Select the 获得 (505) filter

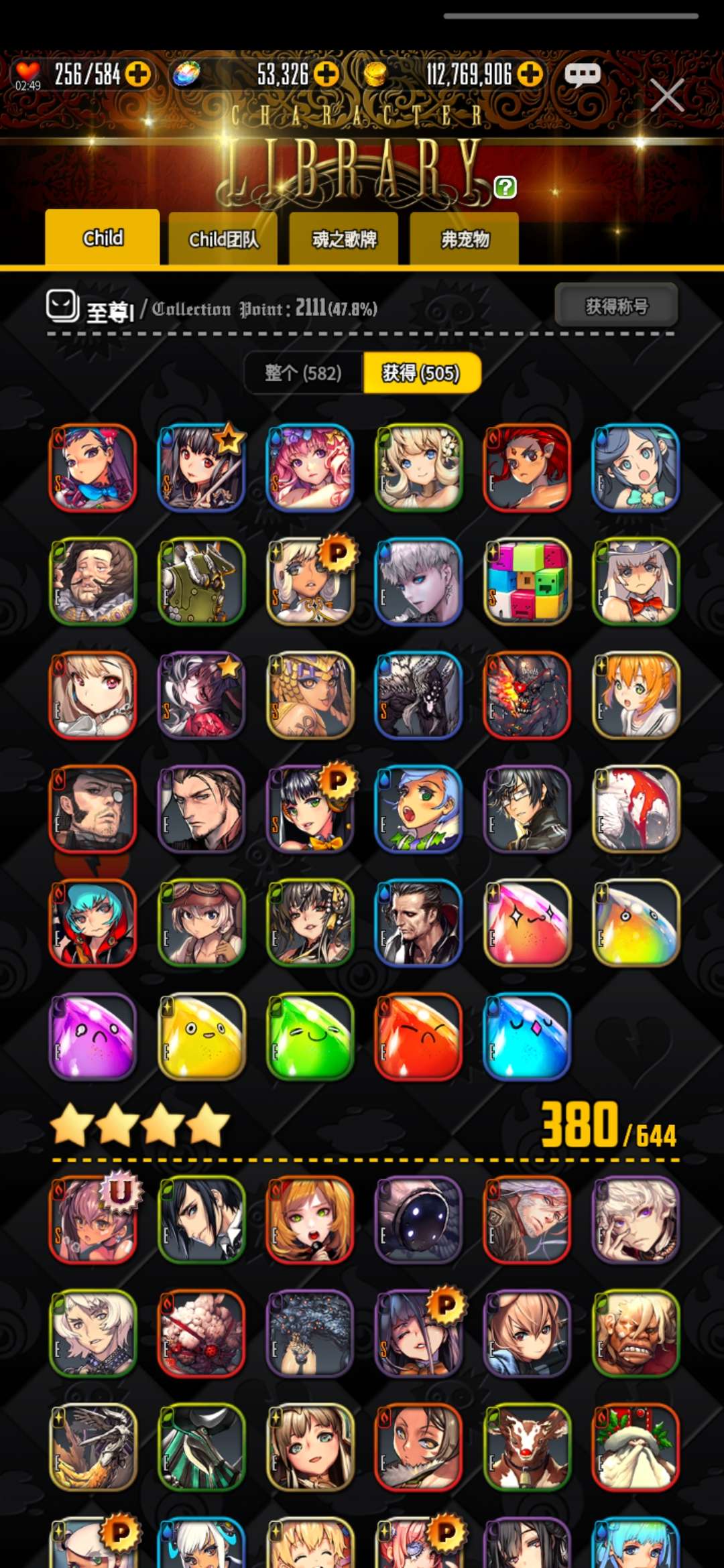click(422, 373)
